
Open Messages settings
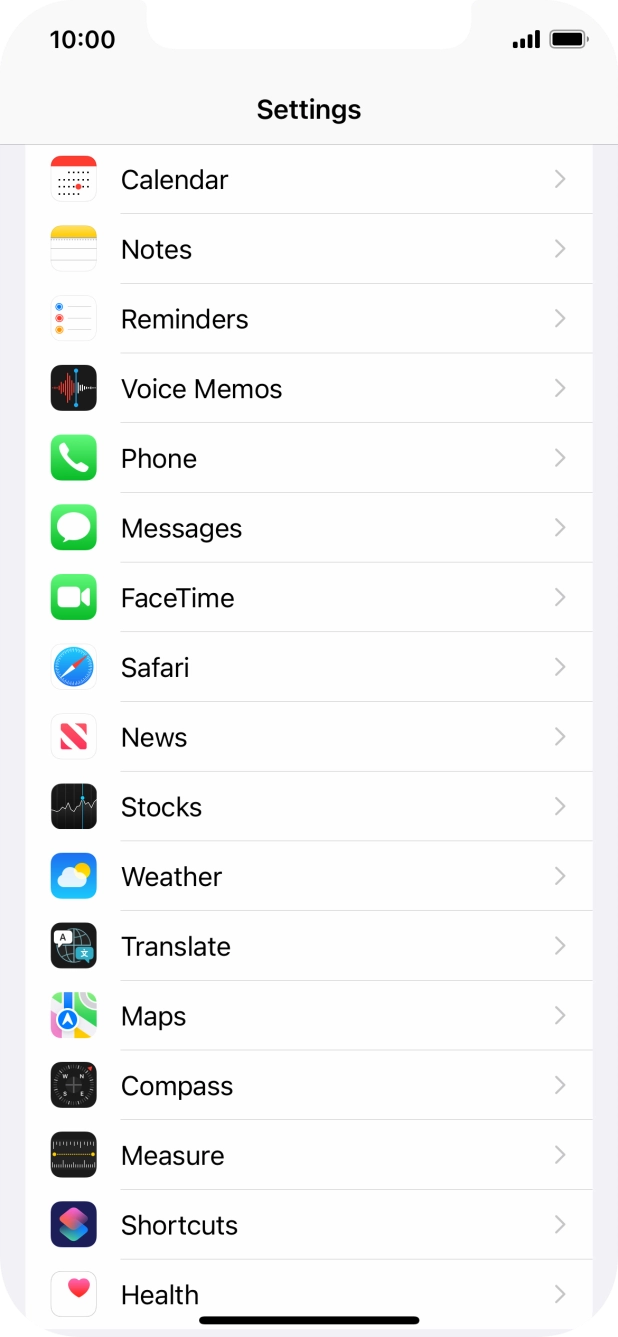[308, 528]
